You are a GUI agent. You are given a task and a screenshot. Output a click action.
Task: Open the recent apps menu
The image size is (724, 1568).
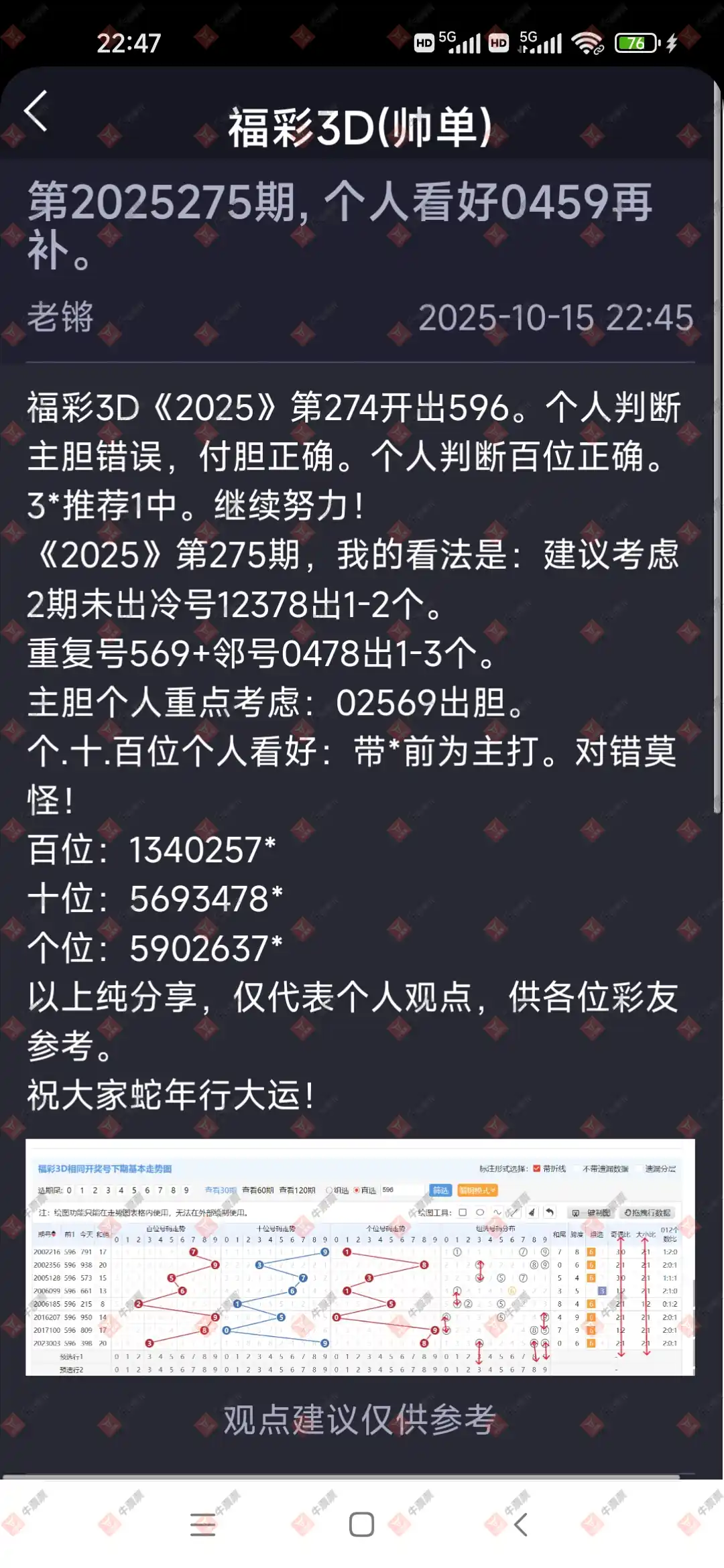tap(202, 1524)
